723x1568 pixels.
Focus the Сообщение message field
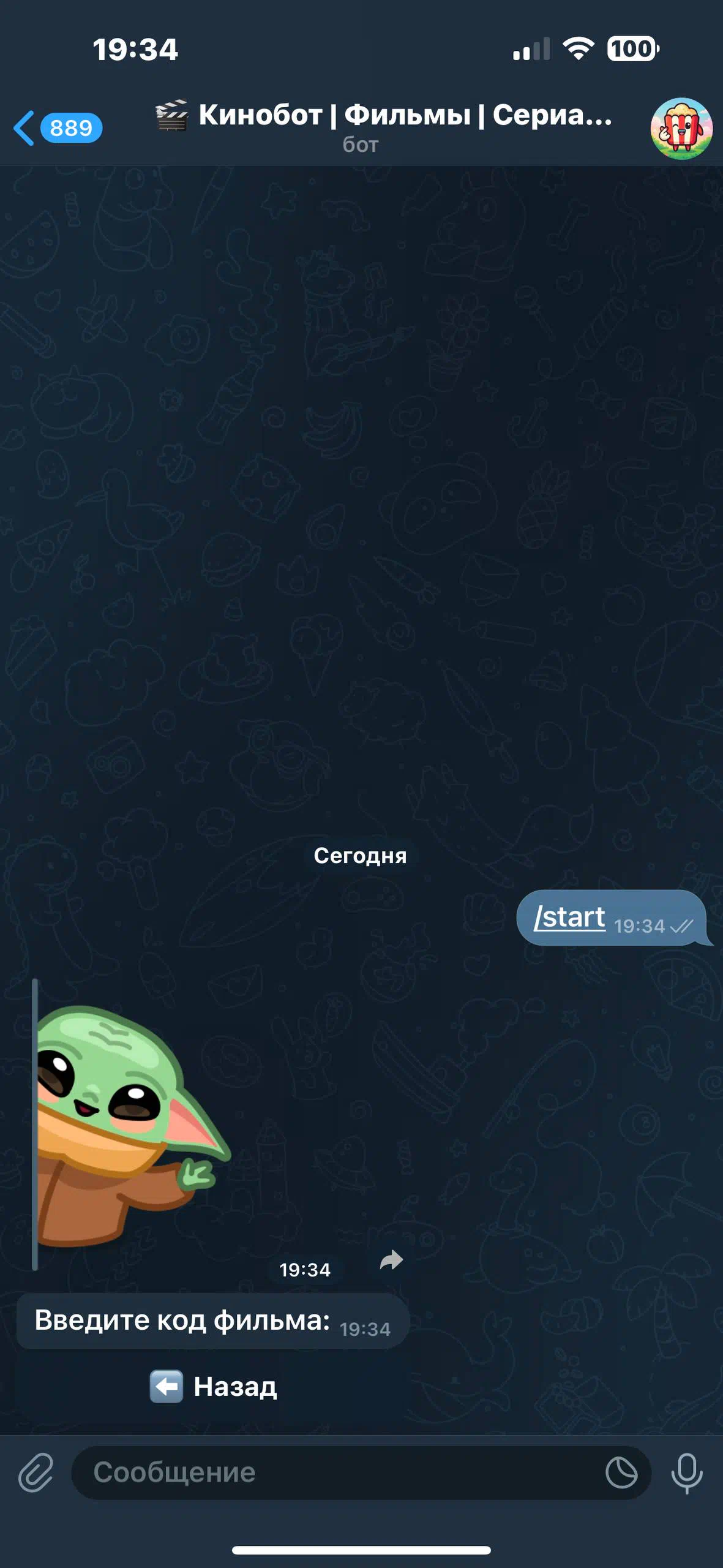(x=337, y=1472)
